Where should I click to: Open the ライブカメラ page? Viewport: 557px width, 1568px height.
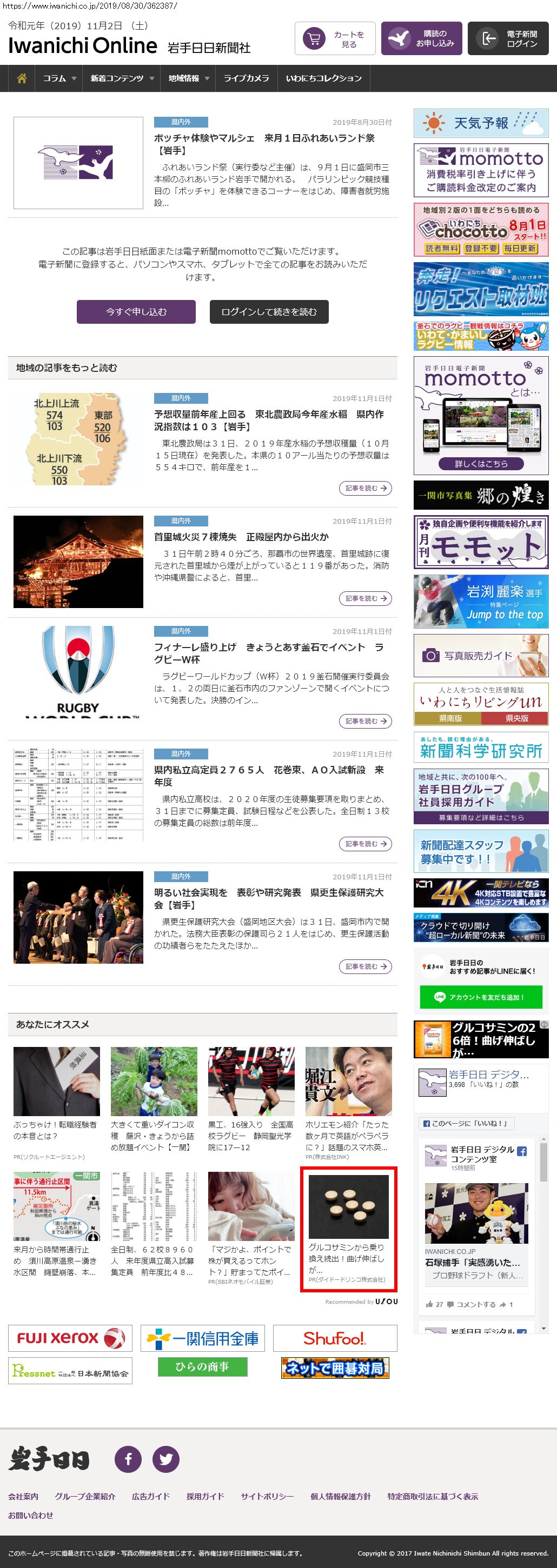tap(246, 78)
